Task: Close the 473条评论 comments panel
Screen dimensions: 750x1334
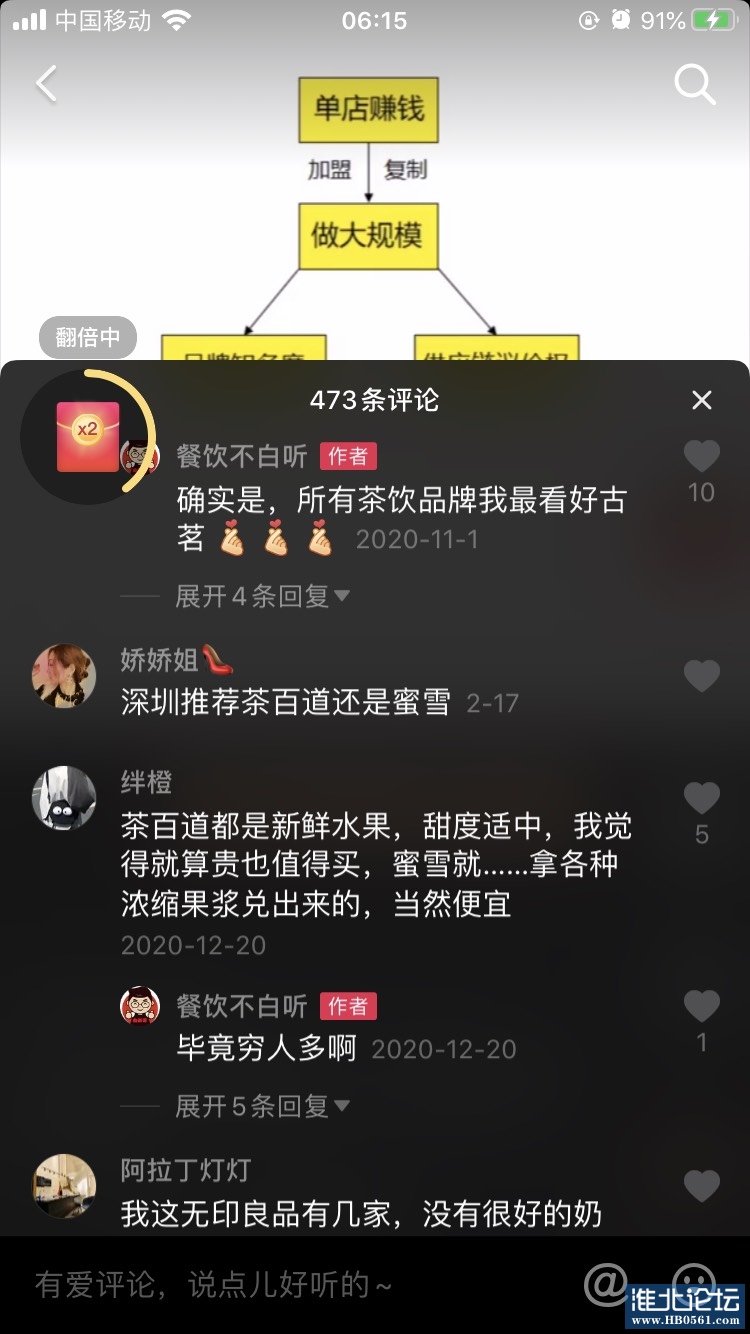Action: 702,401
